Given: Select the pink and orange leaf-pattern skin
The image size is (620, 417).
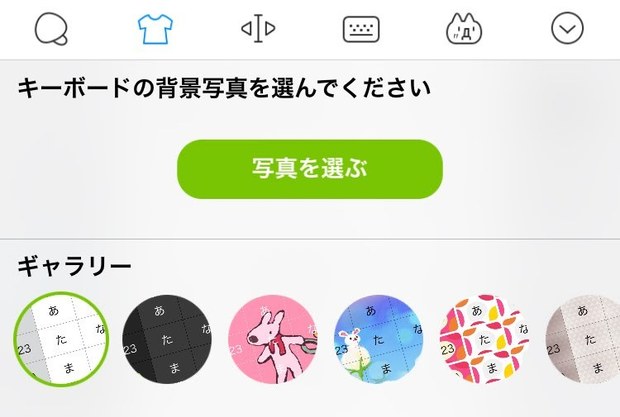Looking at the screenshot, I should pyautogui.click(x=484, y=338).
